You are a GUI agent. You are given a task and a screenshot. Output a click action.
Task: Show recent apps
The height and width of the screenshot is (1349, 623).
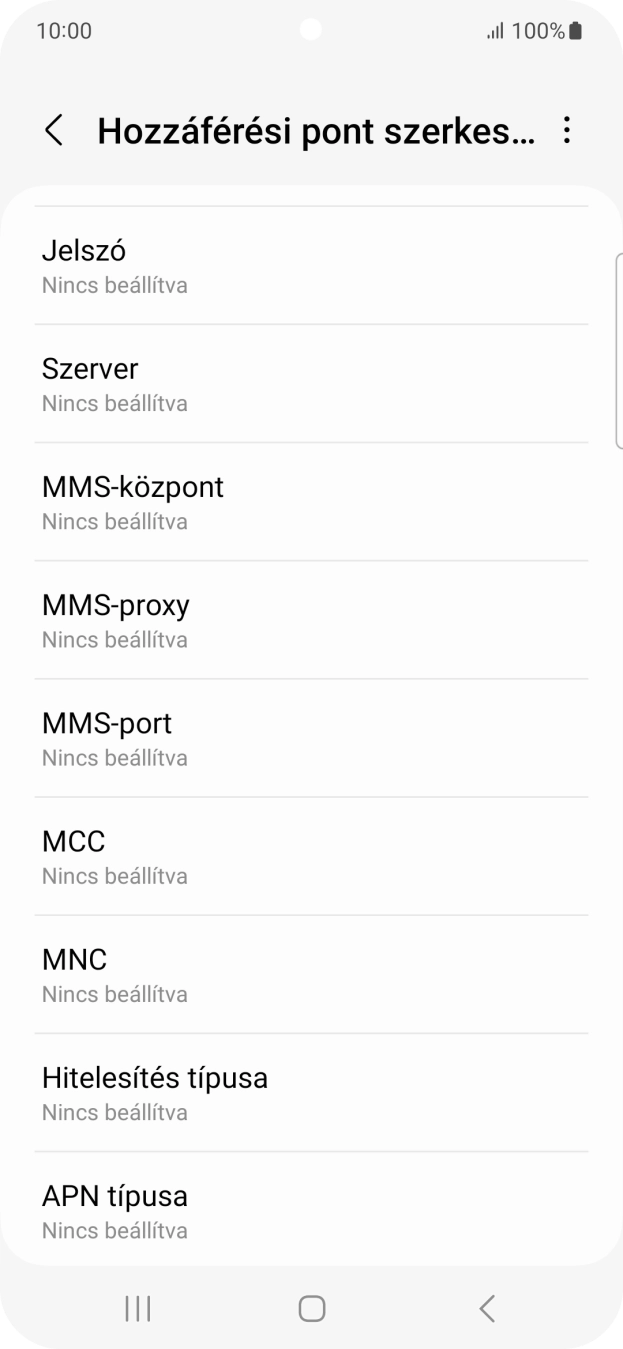(x=137, y=1308)
